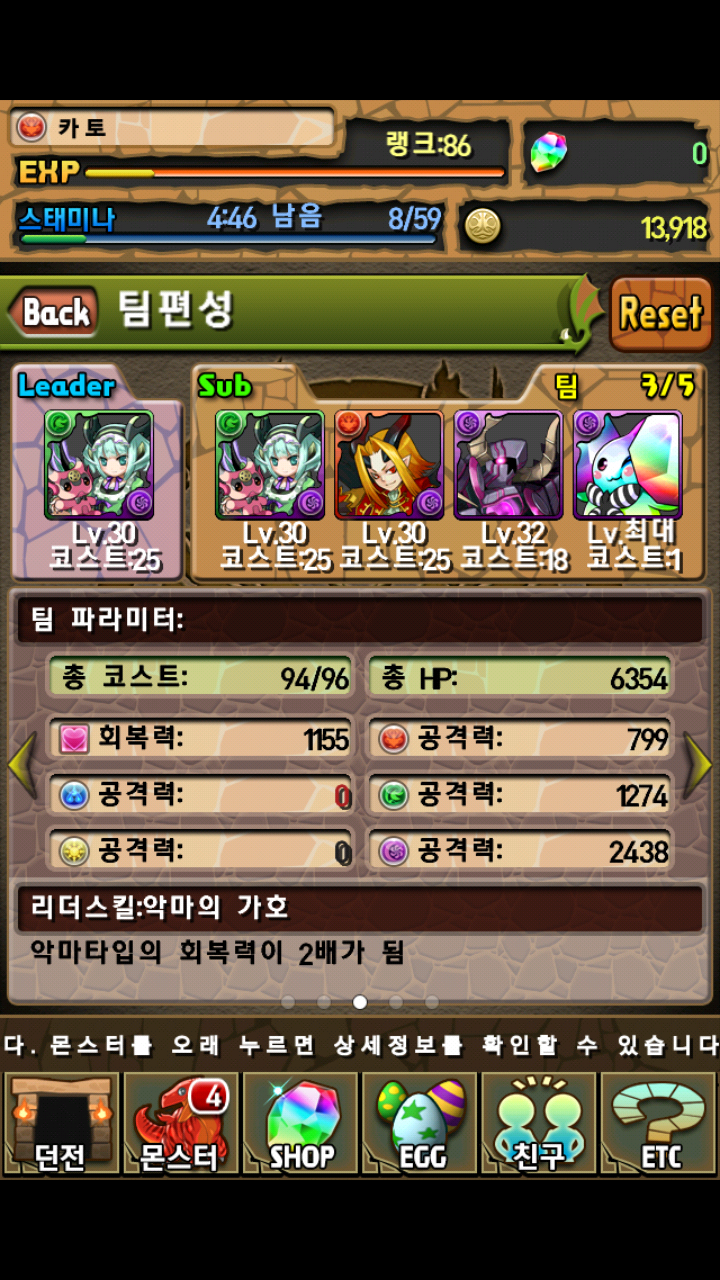Select the max-level rainbow sub monster
The image size is (720, 1280).
(x=628, y=465)
